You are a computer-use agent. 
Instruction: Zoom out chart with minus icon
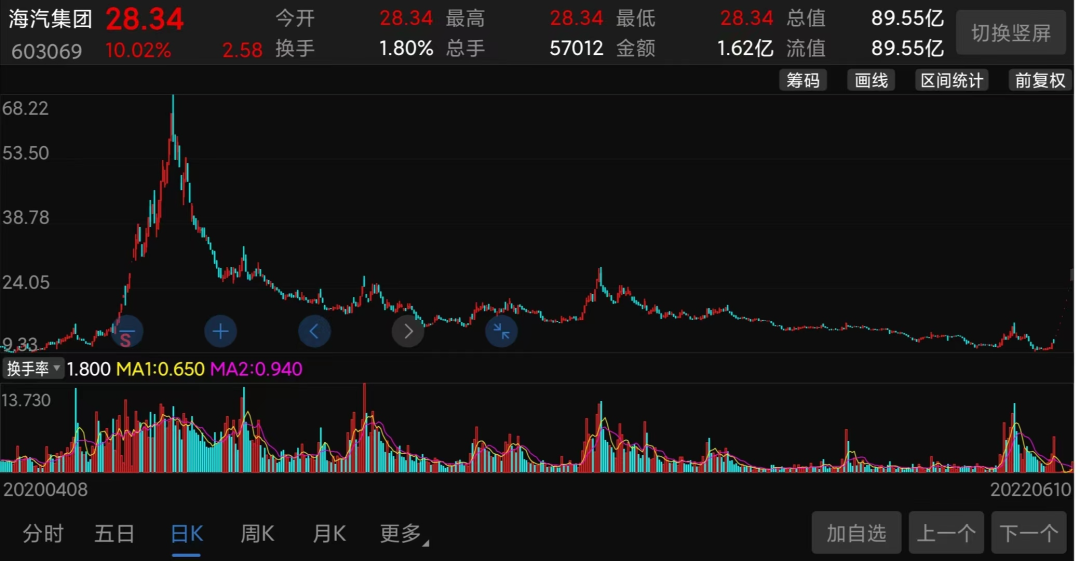click(x=127, y=330)
